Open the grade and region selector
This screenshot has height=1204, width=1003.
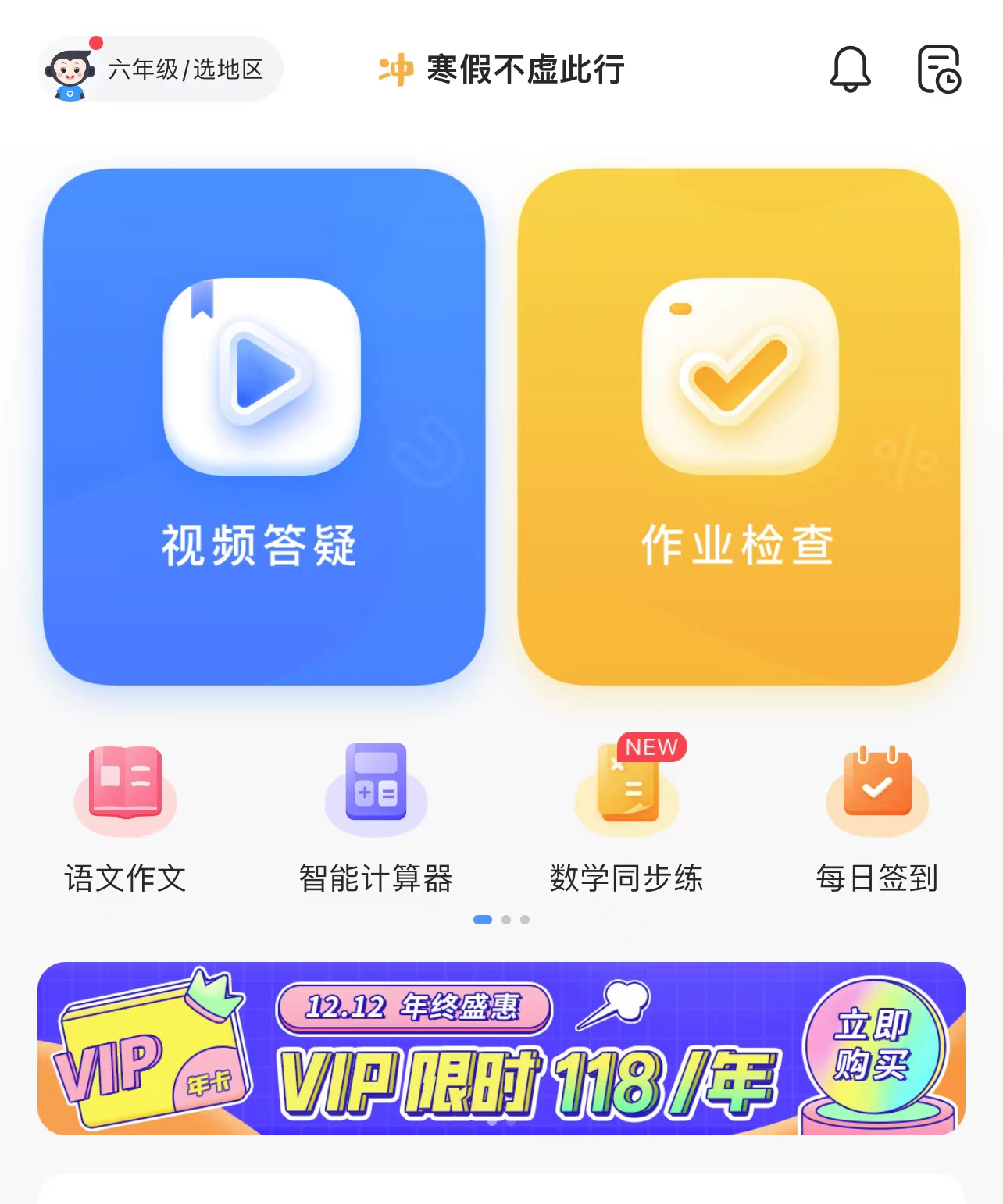point(161,69)
